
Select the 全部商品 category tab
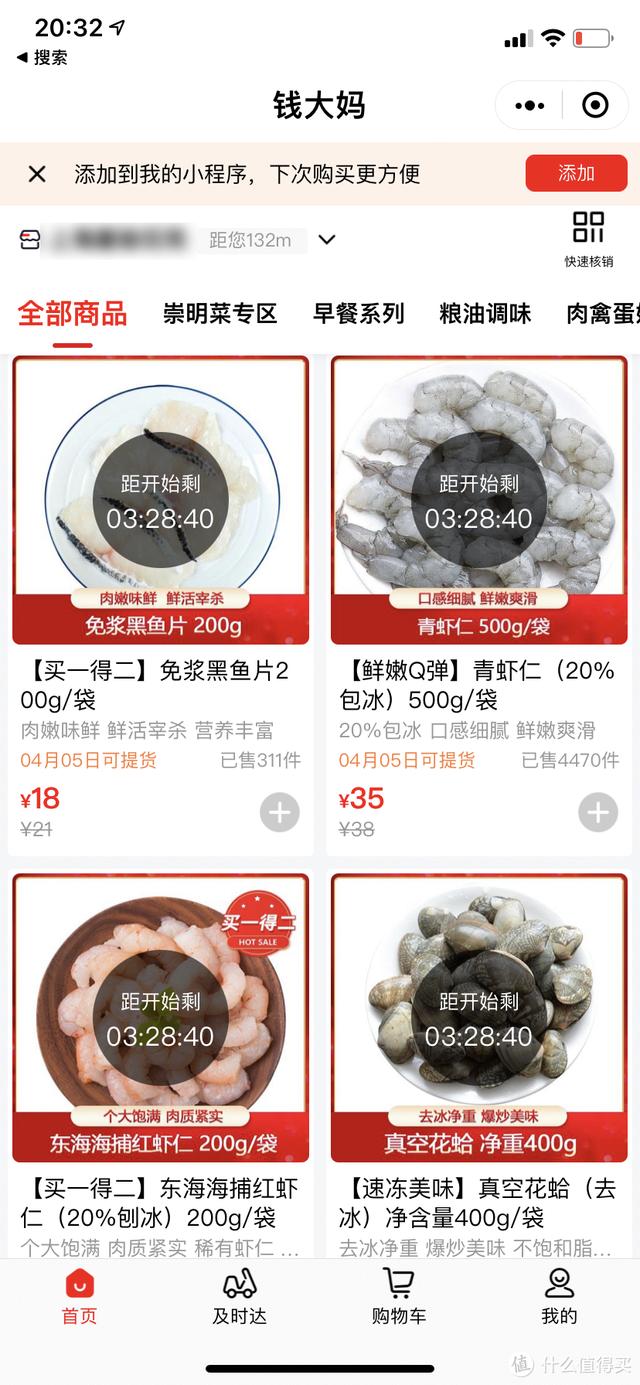click(72, 314)
